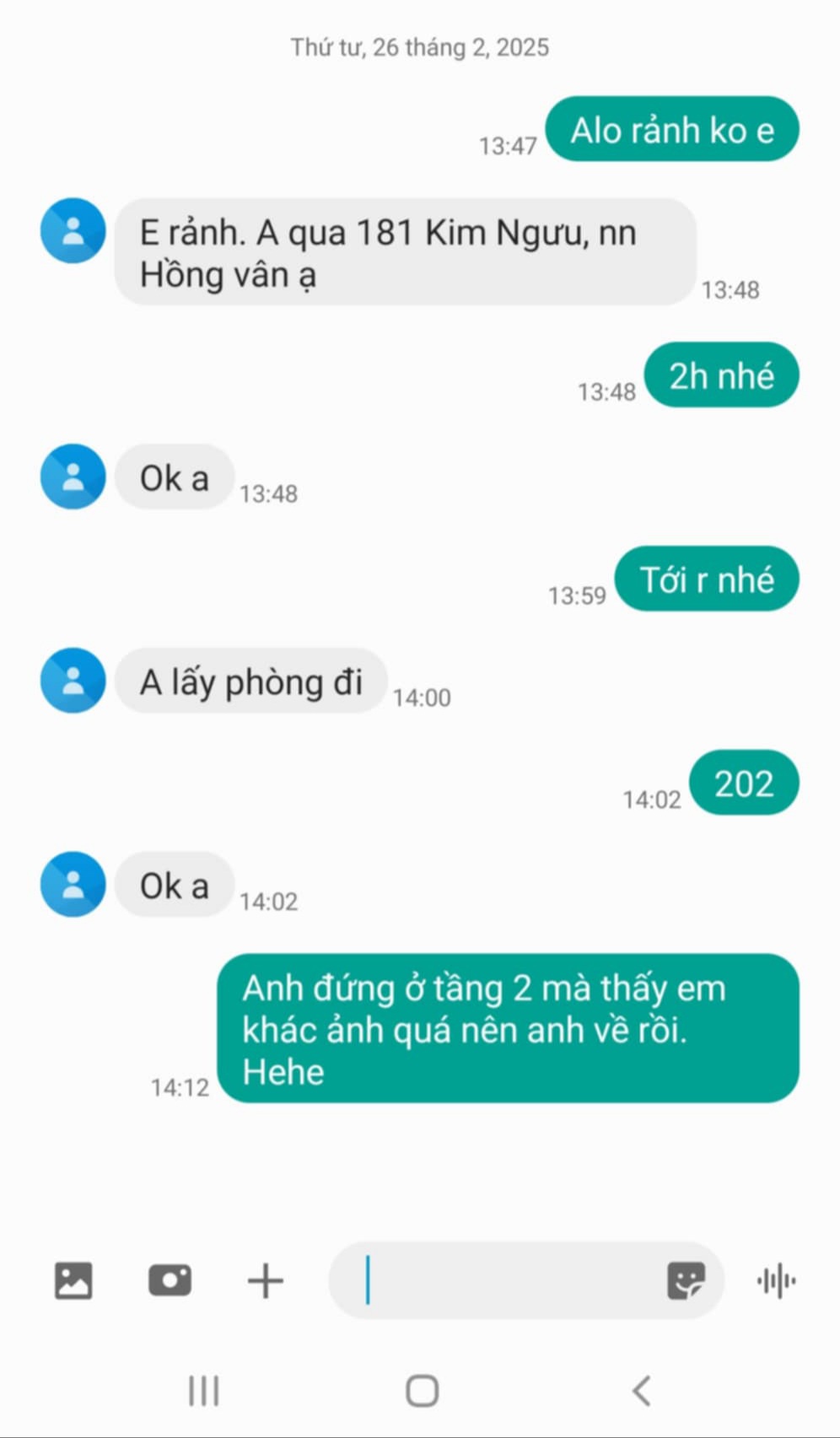Tap the avatar beside "A lấy phòng đi"

click(x=73, y=681)
